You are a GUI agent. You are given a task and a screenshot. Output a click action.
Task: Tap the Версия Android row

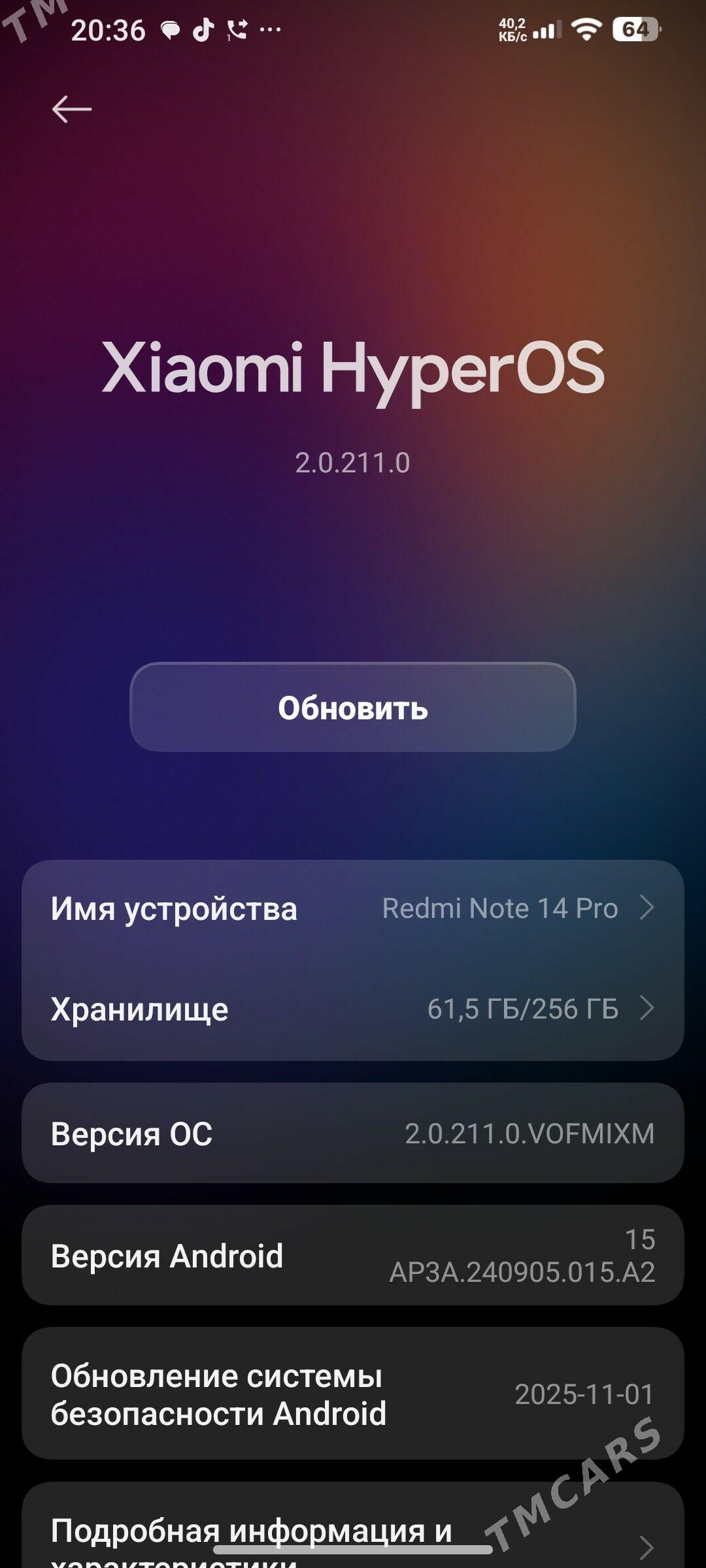(353, 1256)
